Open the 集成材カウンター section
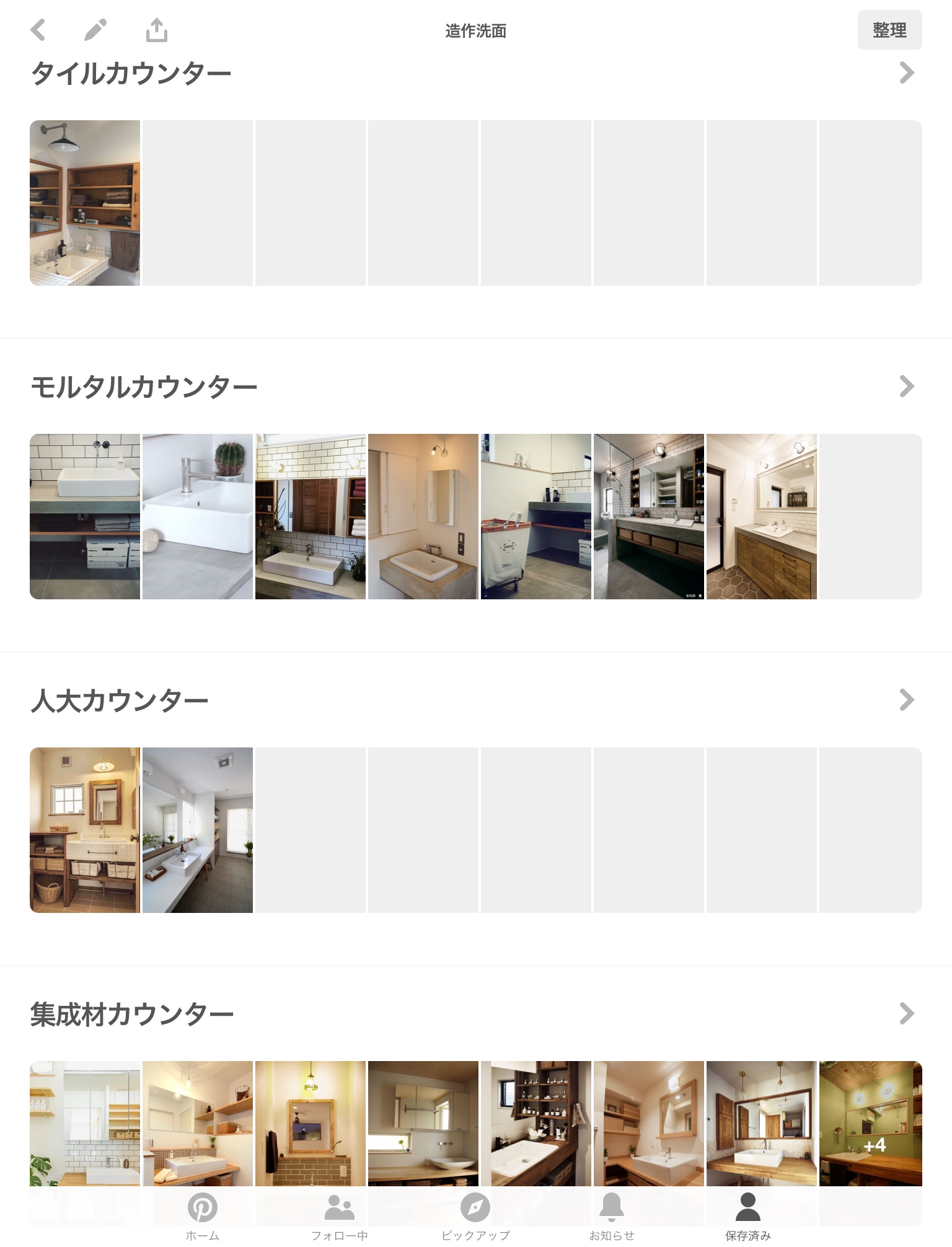This screenshot has height=1247, width=952. [907, 1014]
